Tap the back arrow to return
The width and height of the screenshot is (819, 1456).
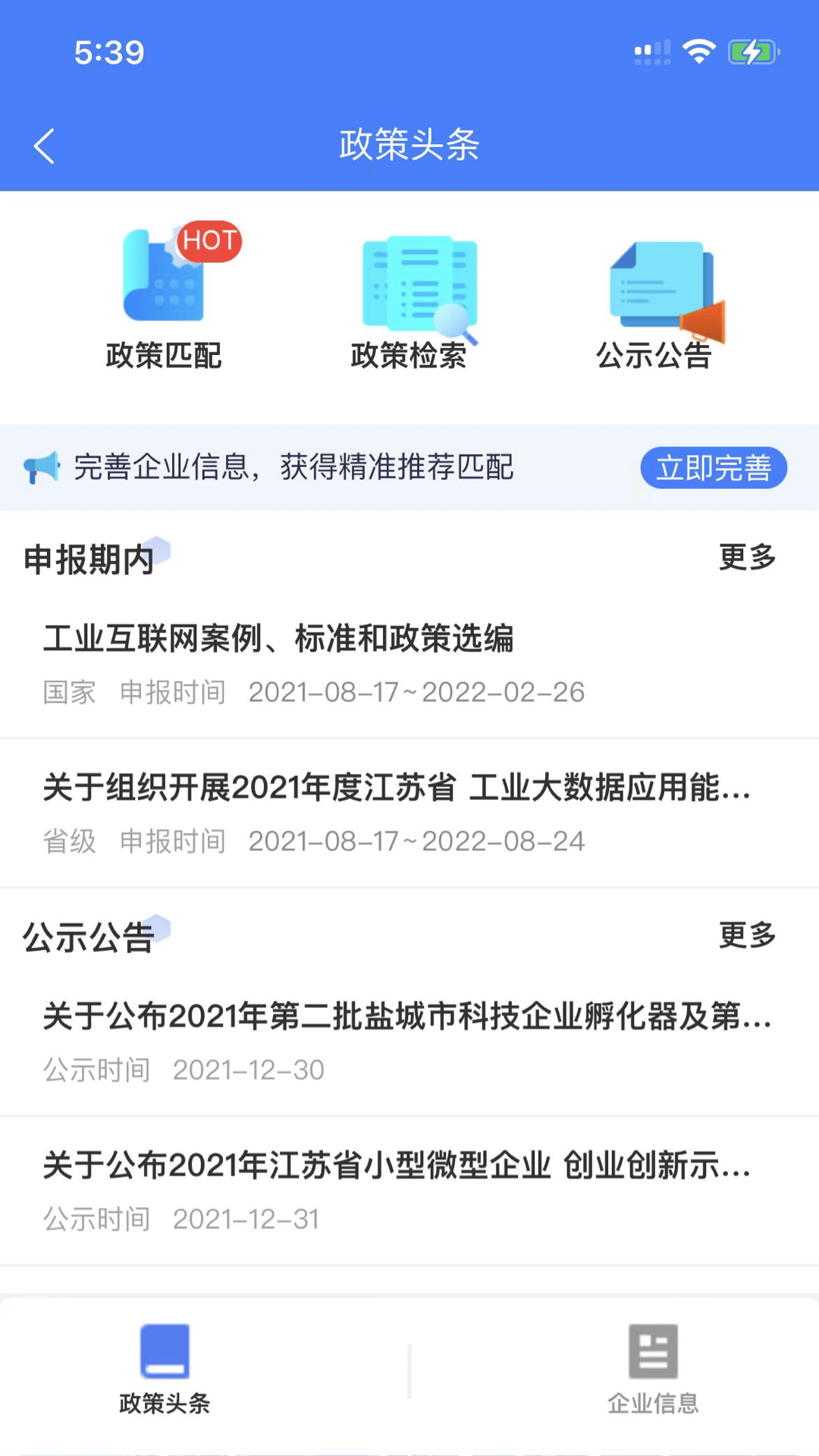(x=45, y=144)
